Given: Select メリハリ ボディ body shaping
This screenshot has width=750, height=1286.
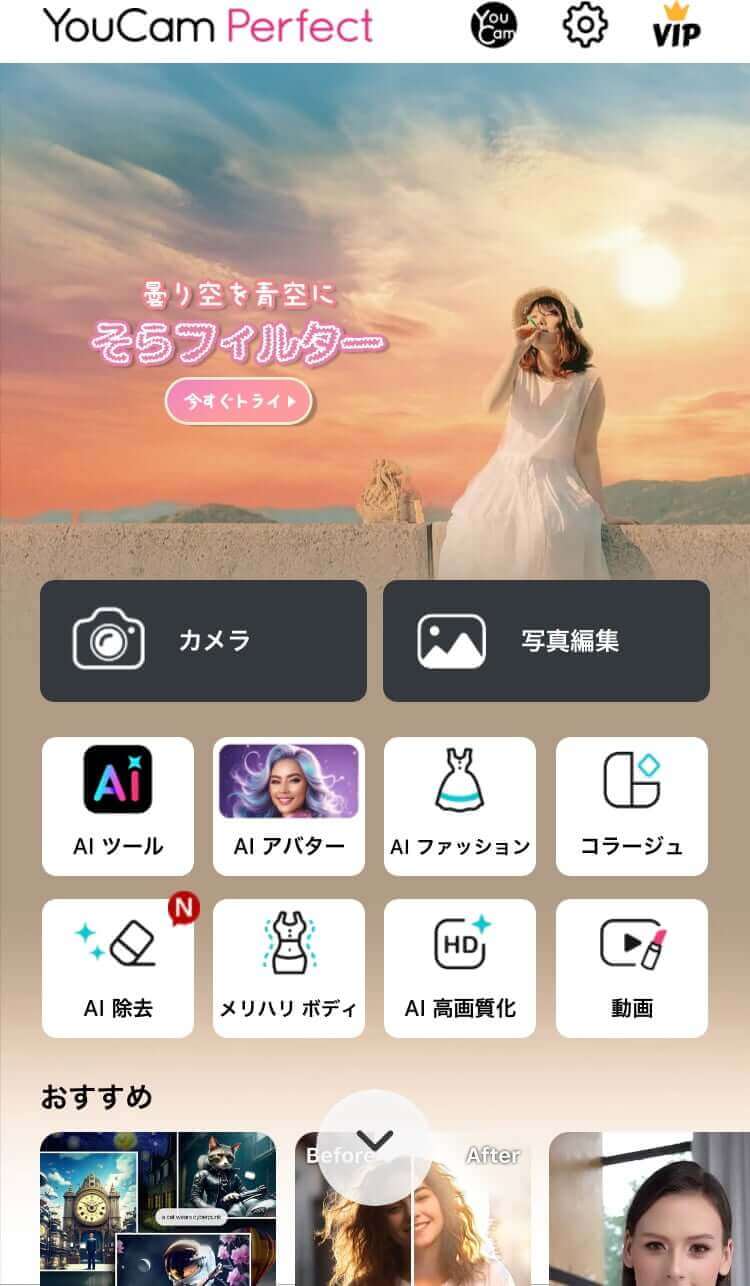Looking at the screenshot, I should tap(288, 966).
